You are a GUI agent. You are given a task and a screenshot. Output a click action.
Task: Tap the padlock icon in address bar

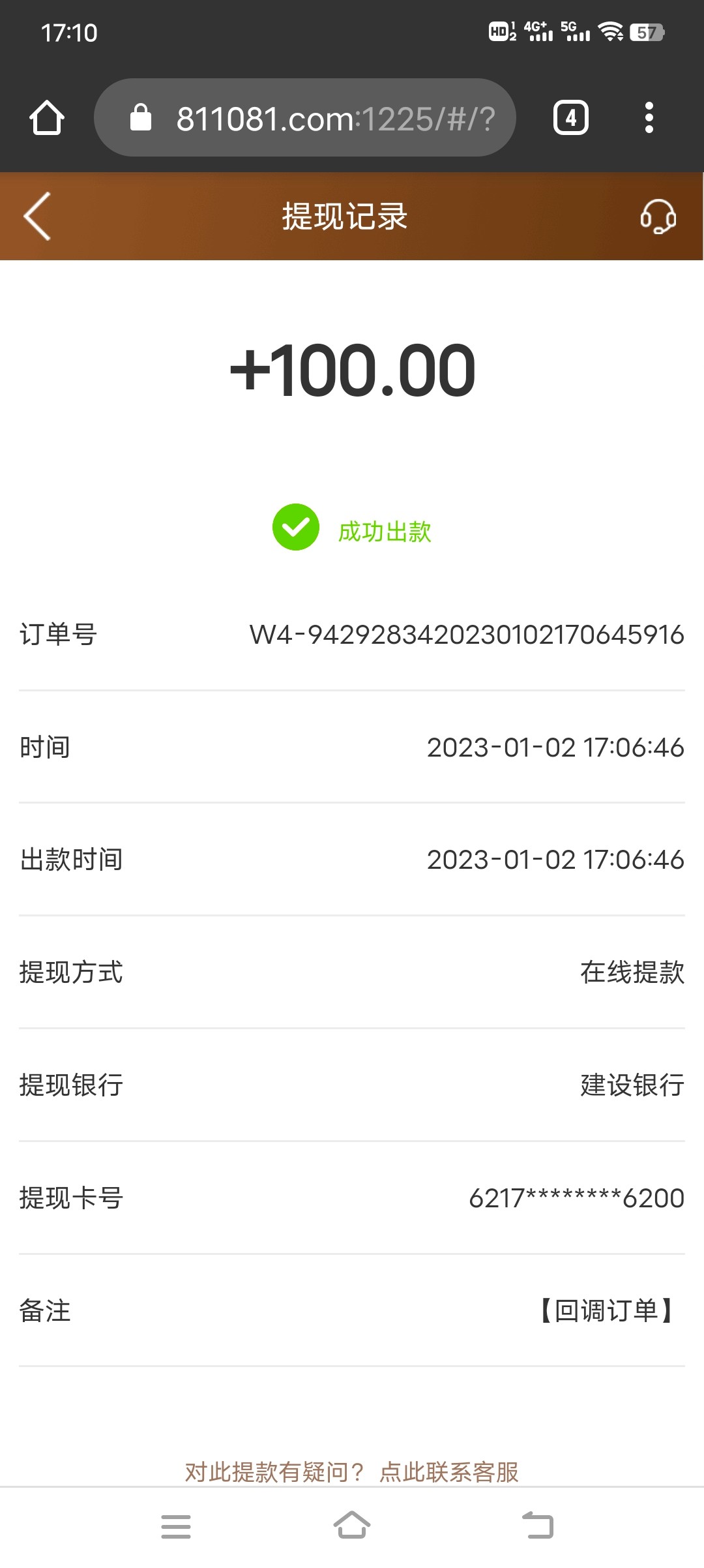(141, 118)
